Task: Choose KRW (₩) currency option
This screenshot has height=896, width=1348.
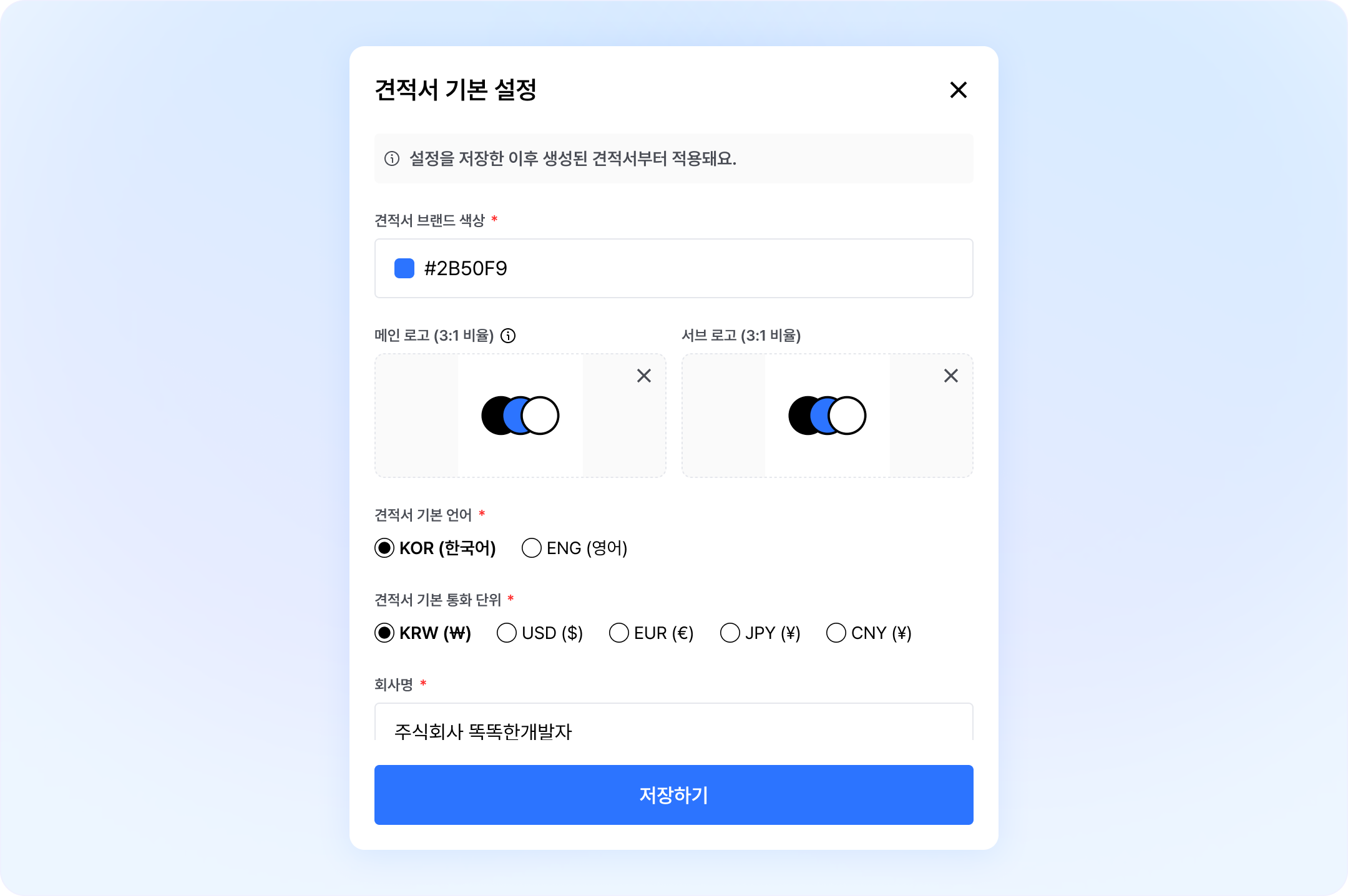Action: point(384,633)
